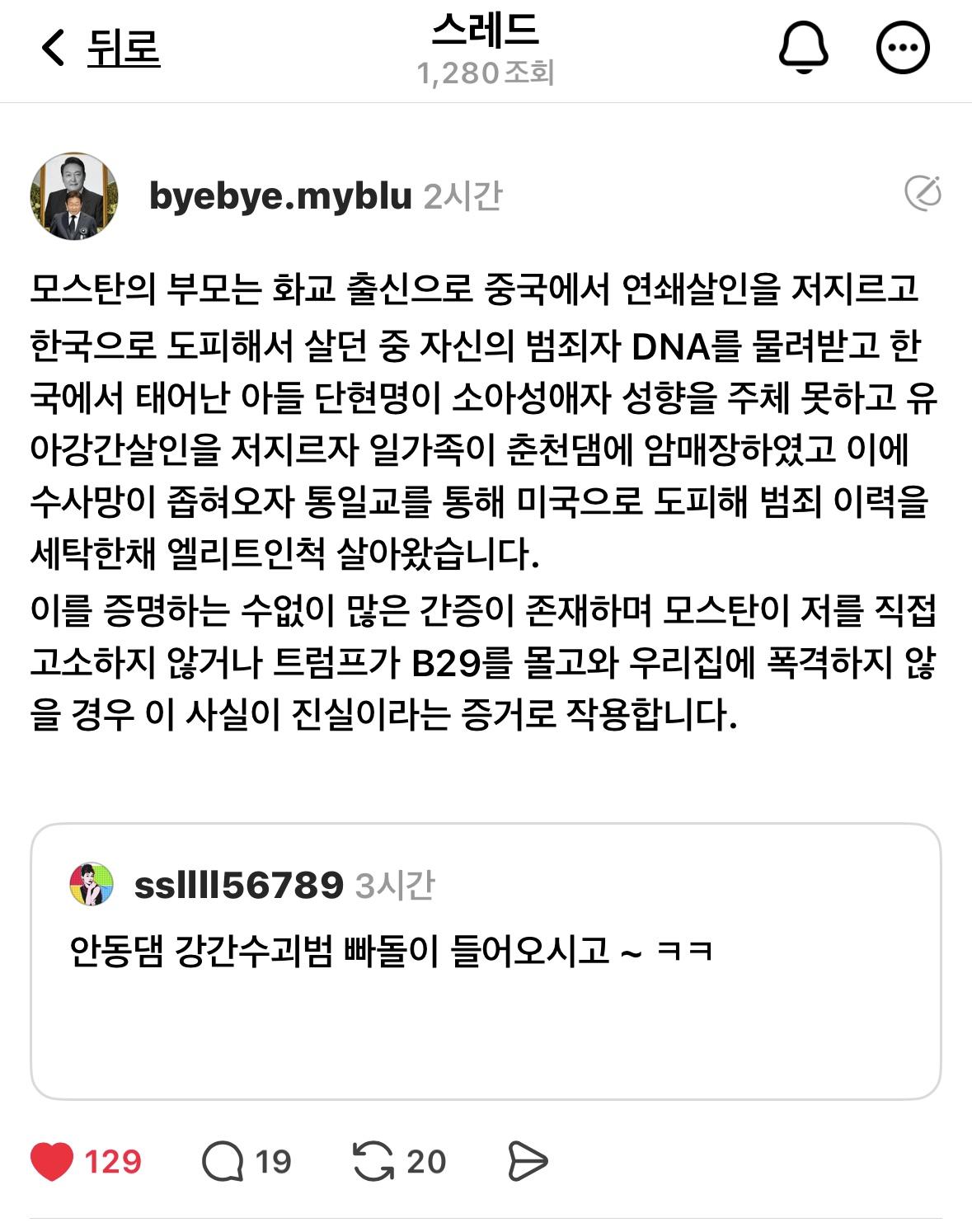Viewport: 972px width, 1232px height.
Task: Go back using the 뒤로 button
Action: (x=101, y=48)
